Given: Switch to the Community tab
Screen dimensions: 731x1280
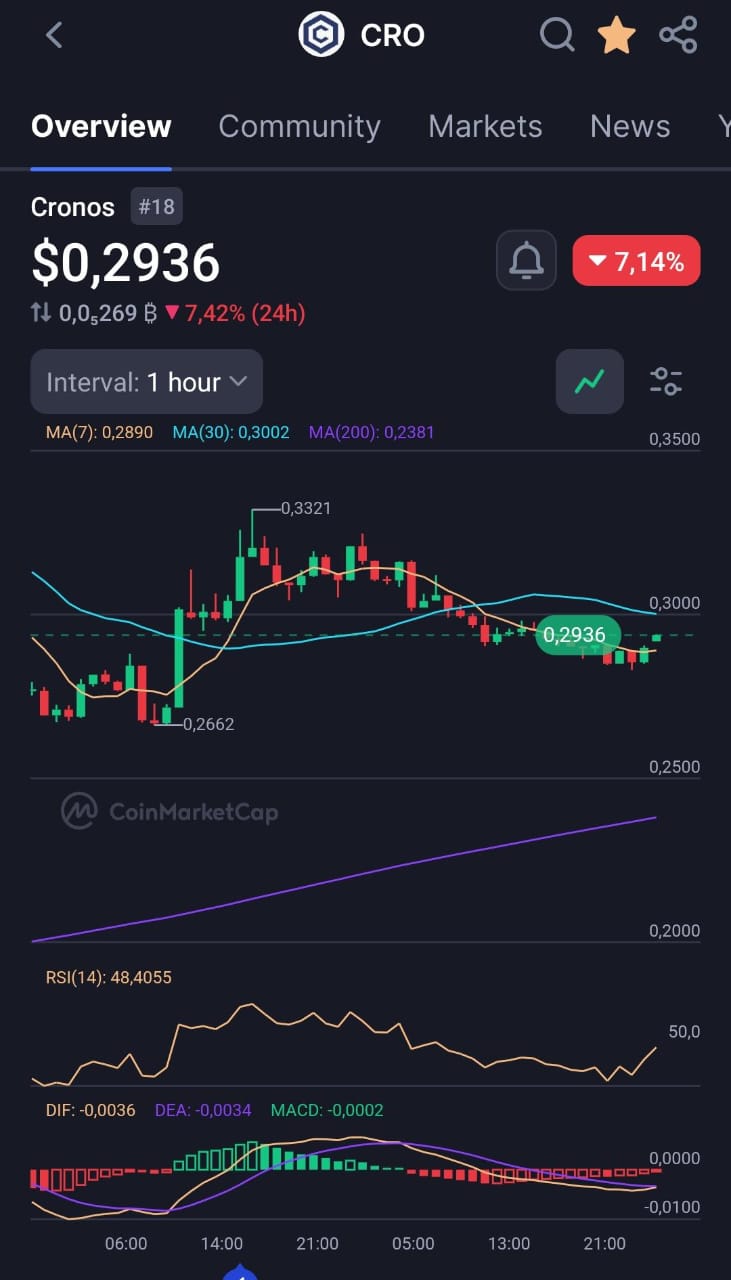Looking at the screenshot, I should (299, 126).
